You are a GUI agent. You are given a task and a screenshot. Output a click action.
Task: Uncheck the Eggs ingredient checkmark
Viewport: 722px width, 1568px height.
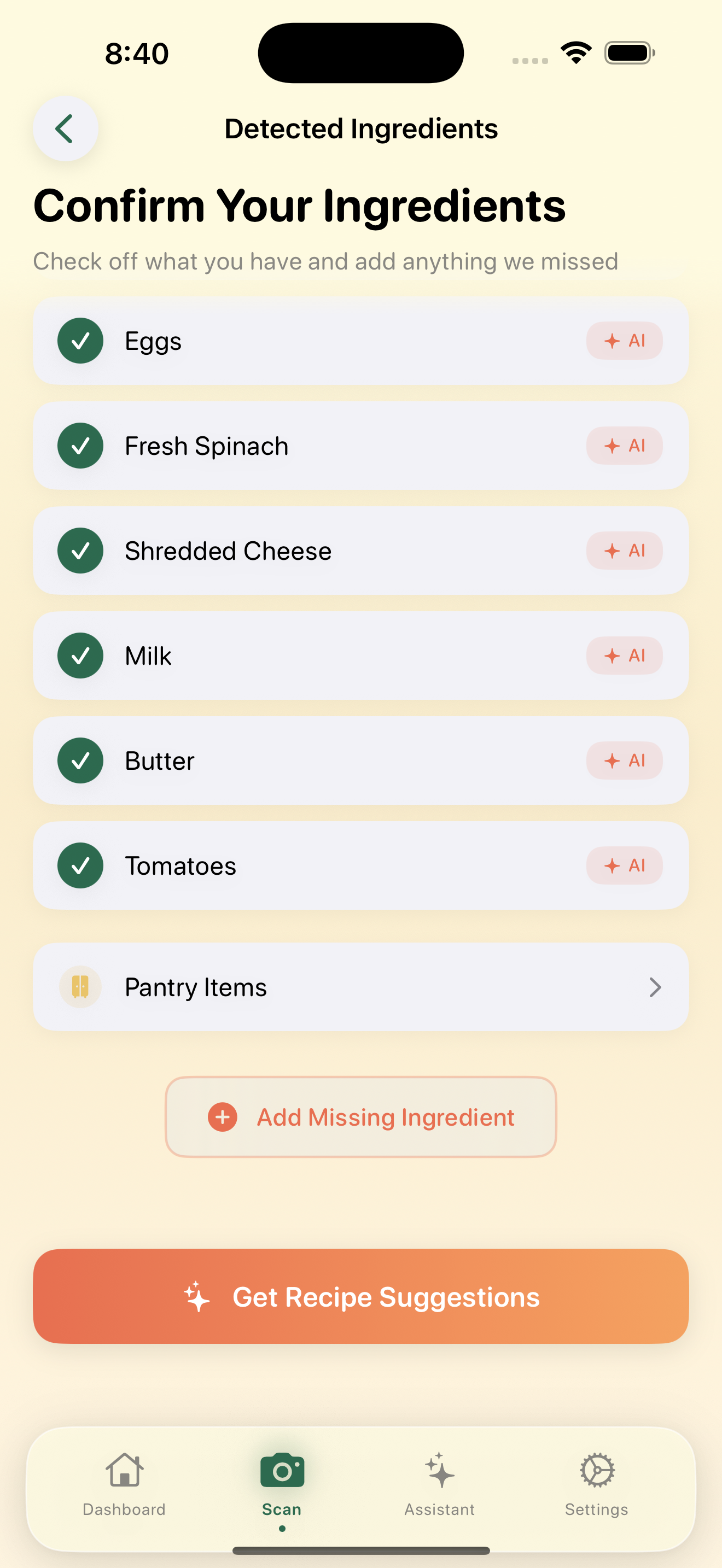(80, 341)
